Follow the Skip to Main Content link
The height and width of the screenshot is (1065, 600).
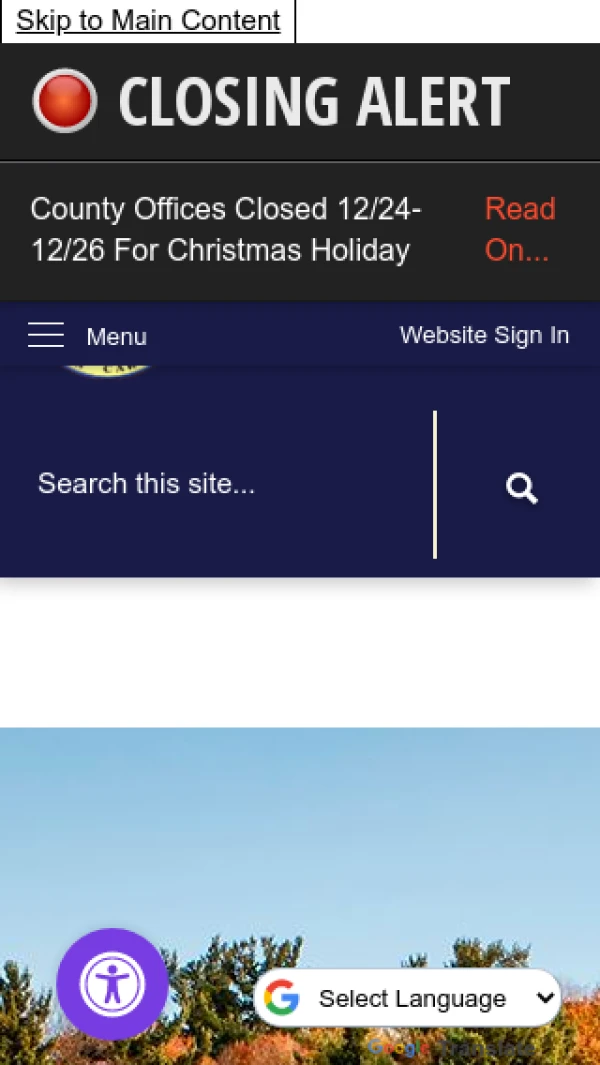[148, 21]
